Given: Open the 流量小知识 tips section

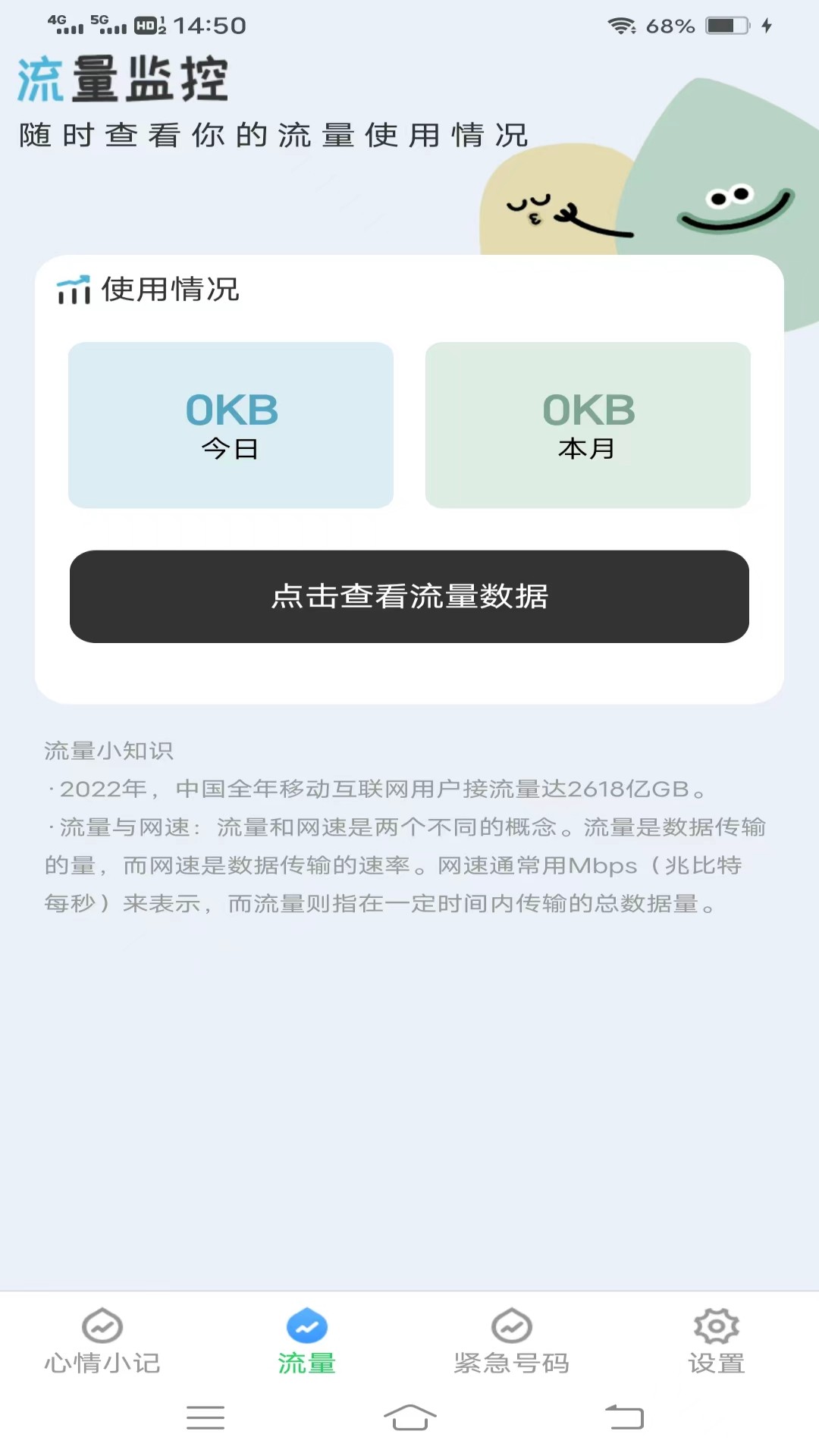Looking at the screenshot, I should (x=108, y=752).
